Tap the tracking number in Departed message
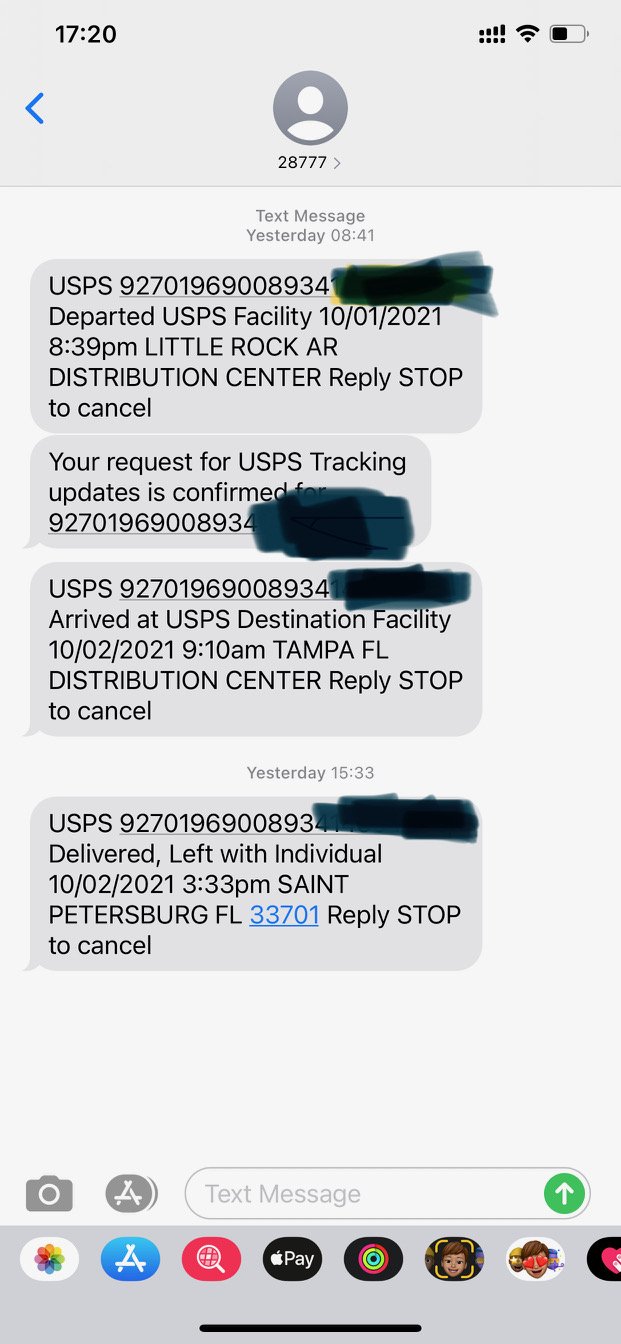The width and height of the screenshot is (621, 1344). (225, 286)
